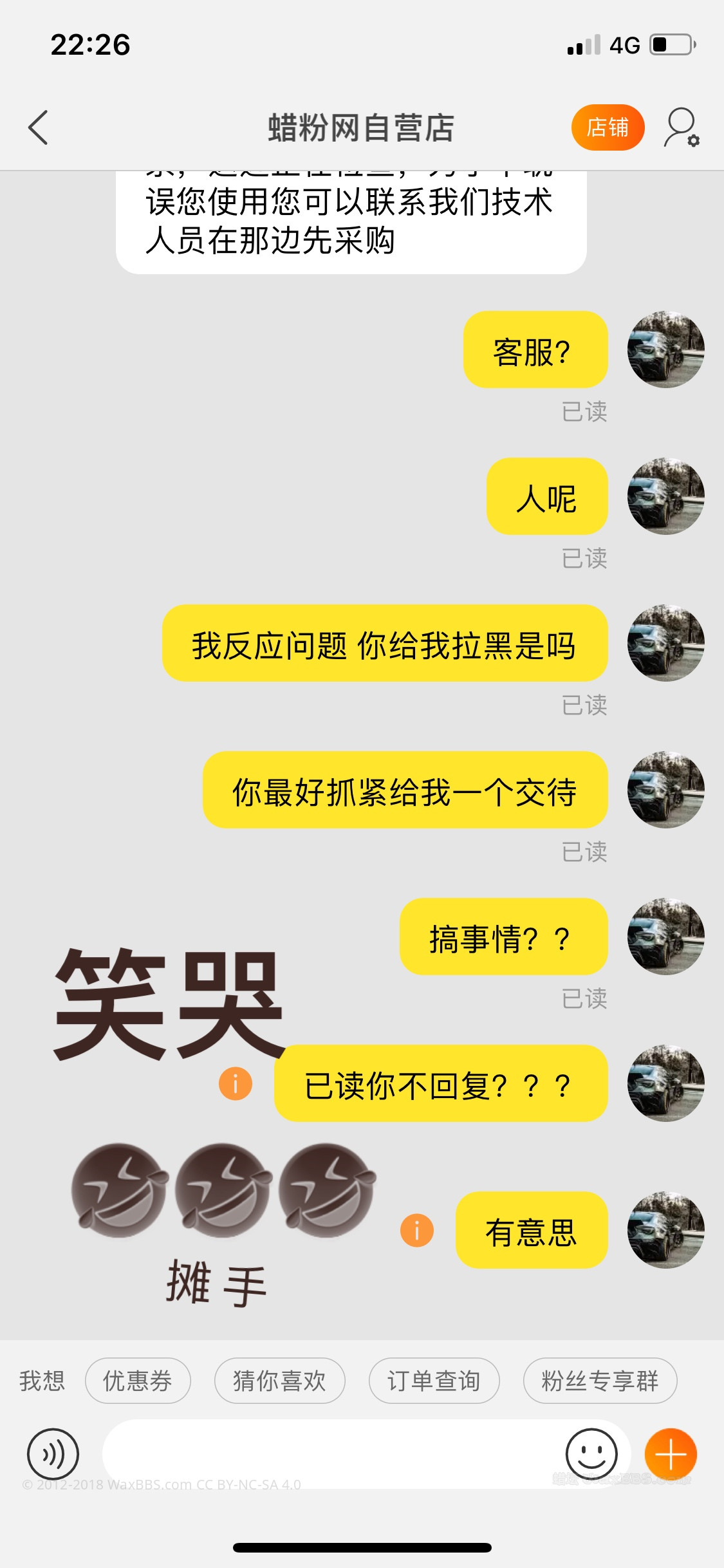The width and height of the screenshot is (724, 1568).
Task: Select the 优惠券 coupon shortcut
Action: [x=138, y=1380]
